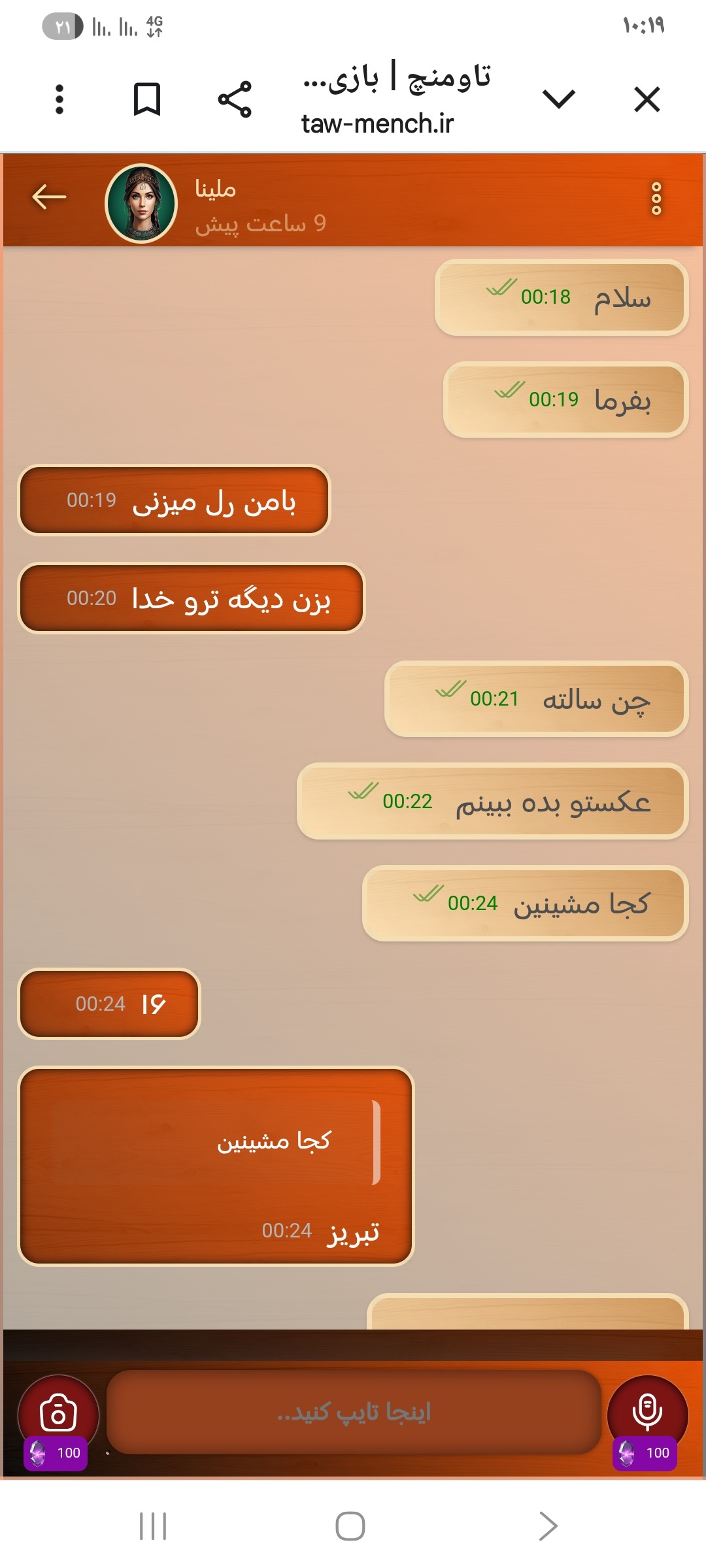This screenshot has height=1568, width=706.
Task: Open ملینا's profile picture
Action: click(x=141, y=203)
